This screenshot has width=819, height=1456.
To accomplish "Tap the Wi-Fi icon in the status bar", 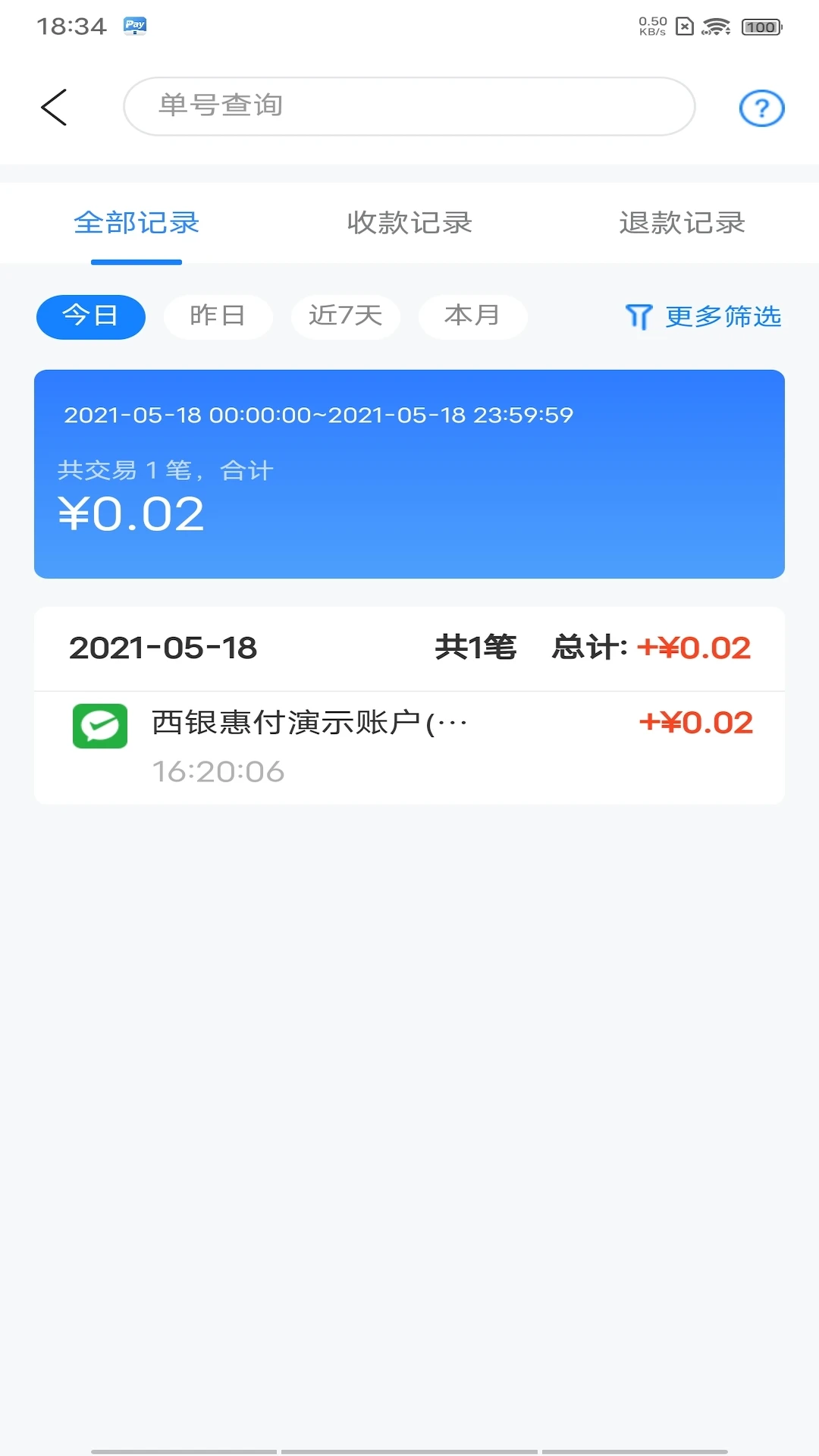I will coord(716,25).
